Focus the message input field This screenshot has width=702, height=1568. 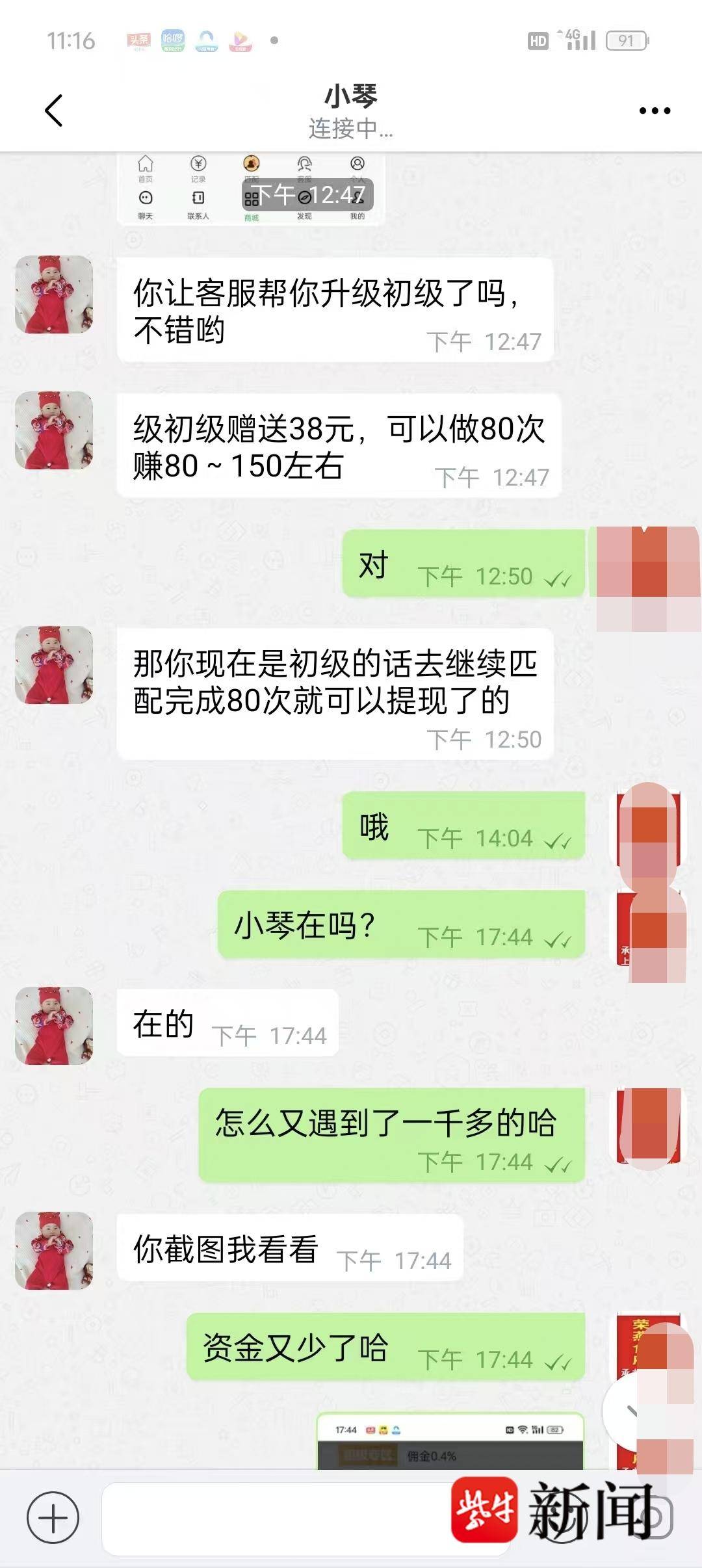click(x=273, y=1517)
